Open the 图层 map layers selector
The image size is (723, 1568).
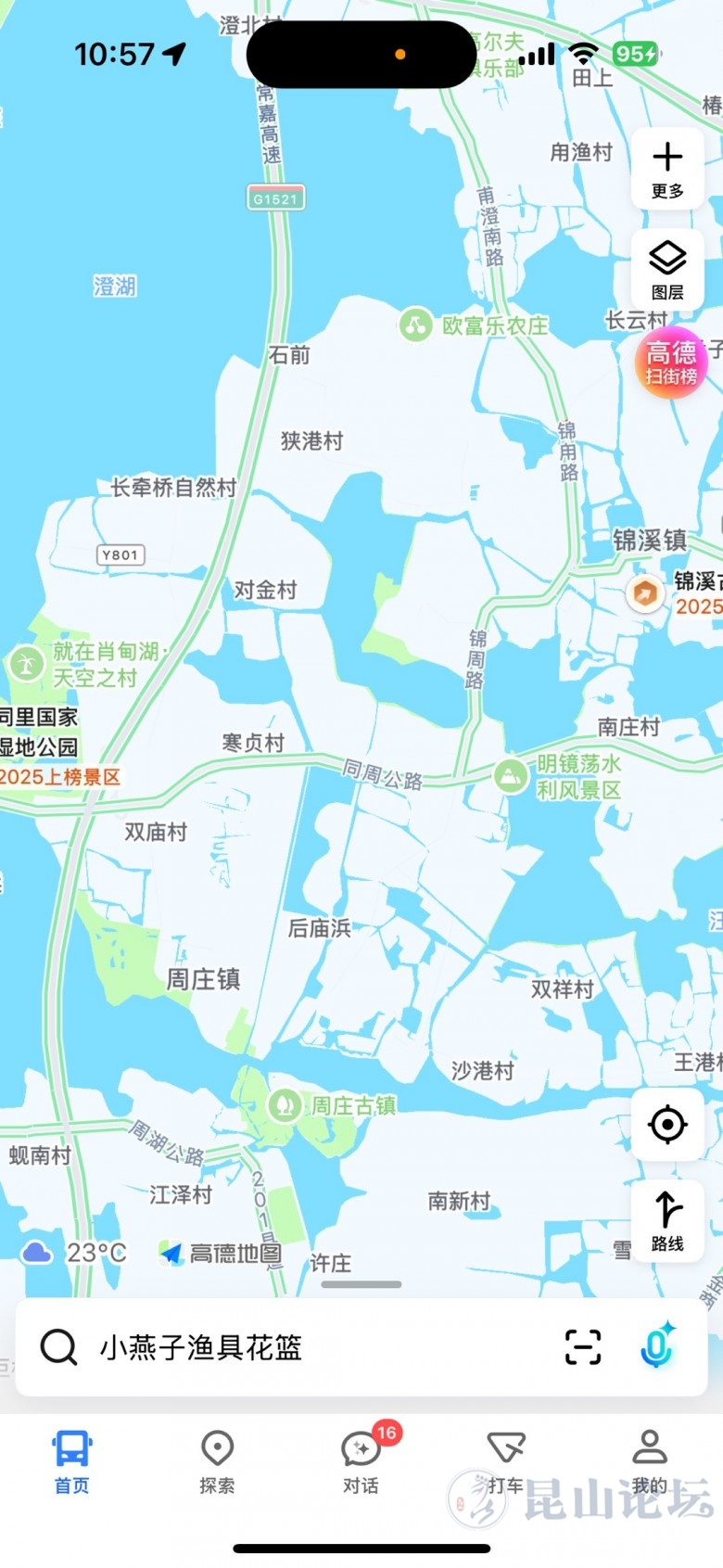(666, 269)
